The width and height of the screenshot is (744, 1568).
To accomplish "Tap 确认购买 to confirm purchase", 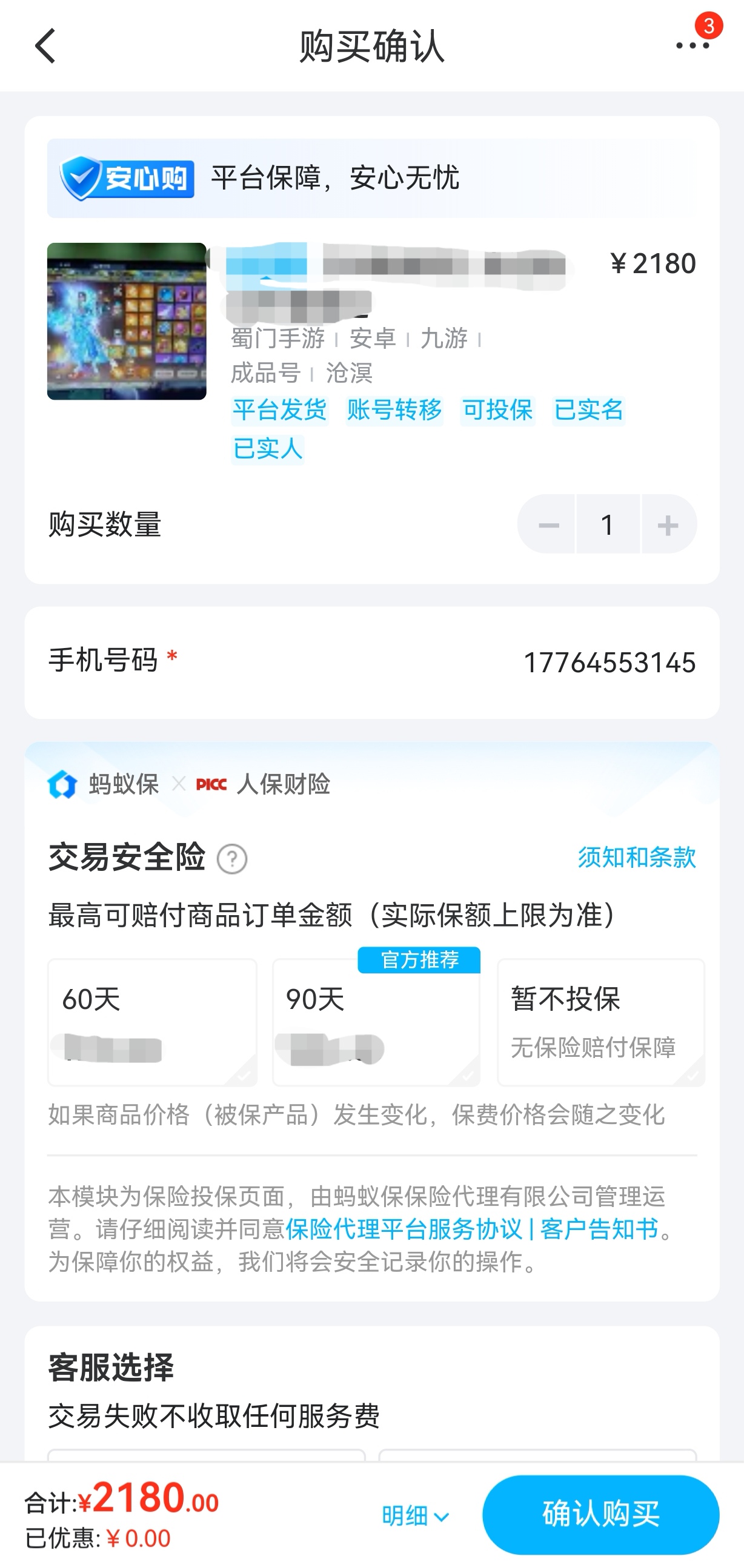I will coord(600,1514).
